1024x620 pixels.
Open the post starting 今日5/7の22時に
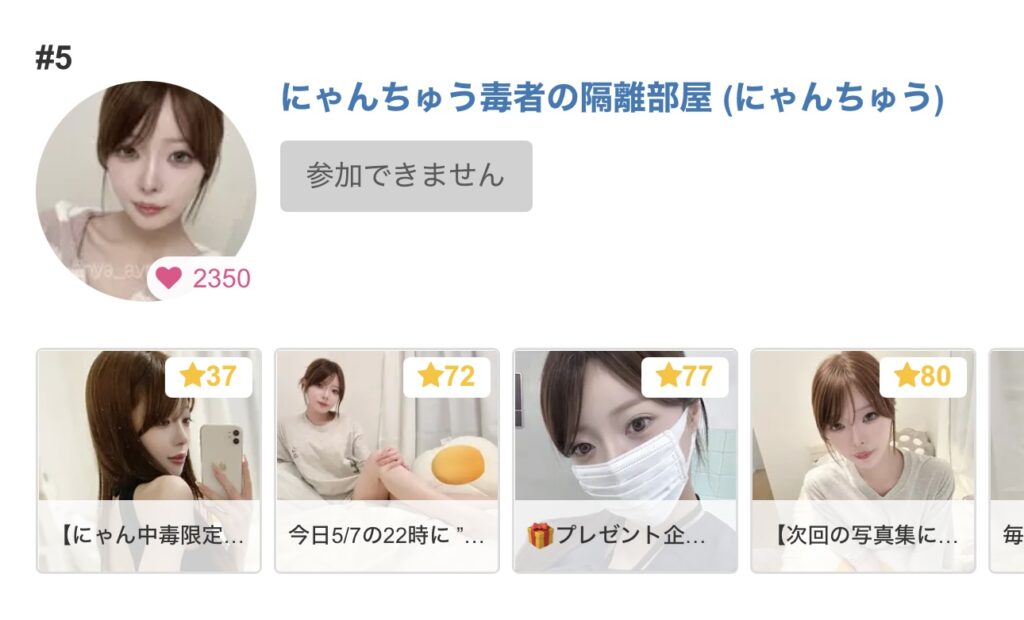point(387,461)
